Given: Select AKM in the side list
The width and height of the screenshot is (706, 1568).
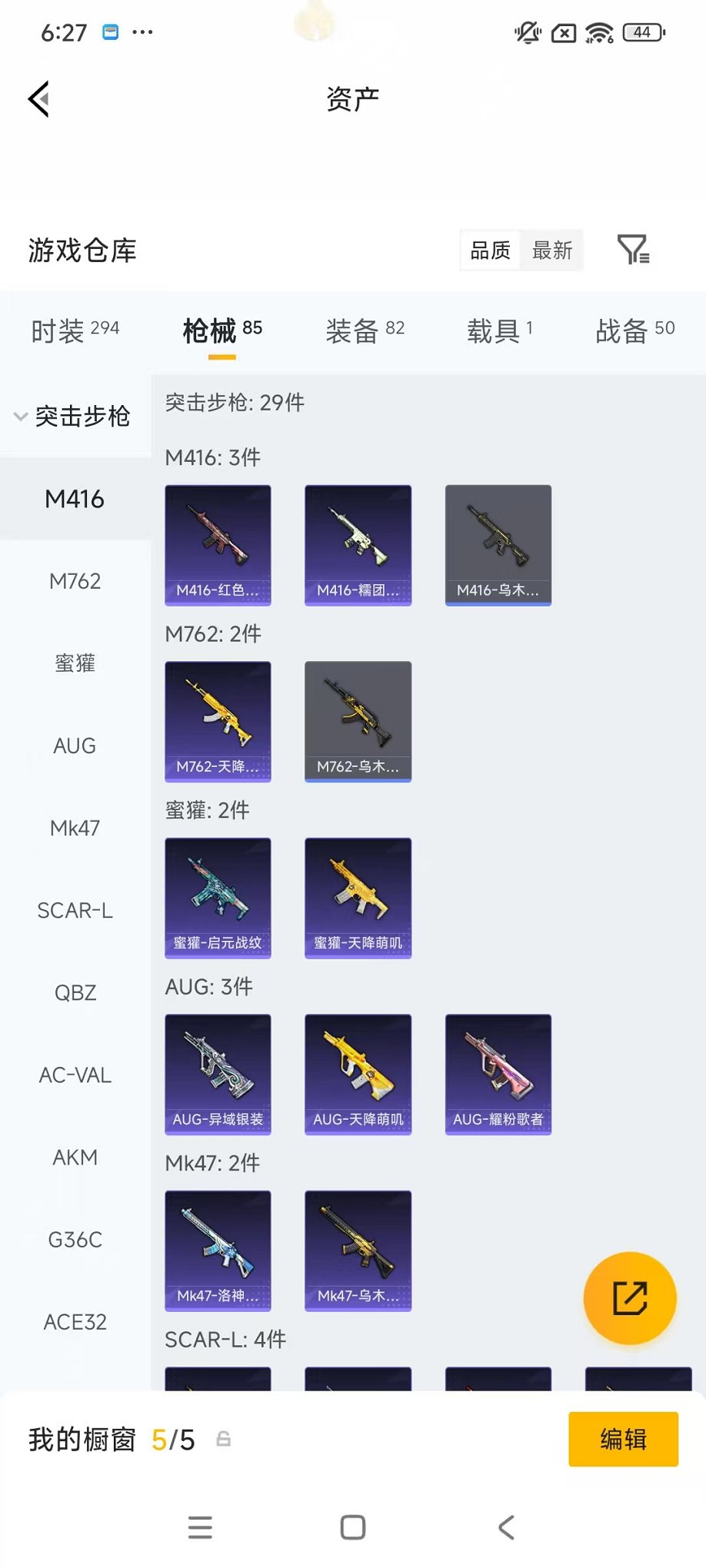Looking at the screenshot, I should (x=75, y=1157).
